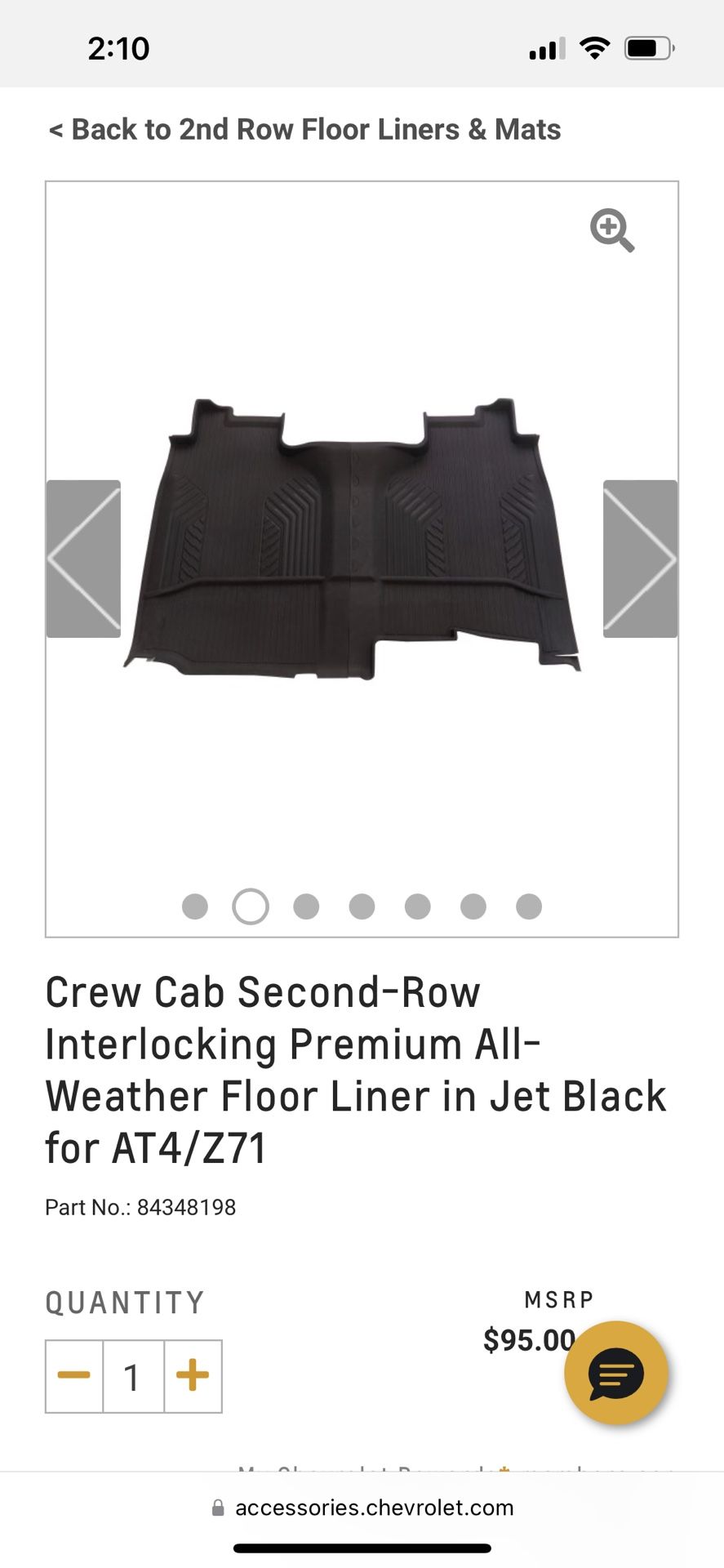724x1568 pixels.
Task: Decrease quantity with the minus button
Action: point(74,1376)
